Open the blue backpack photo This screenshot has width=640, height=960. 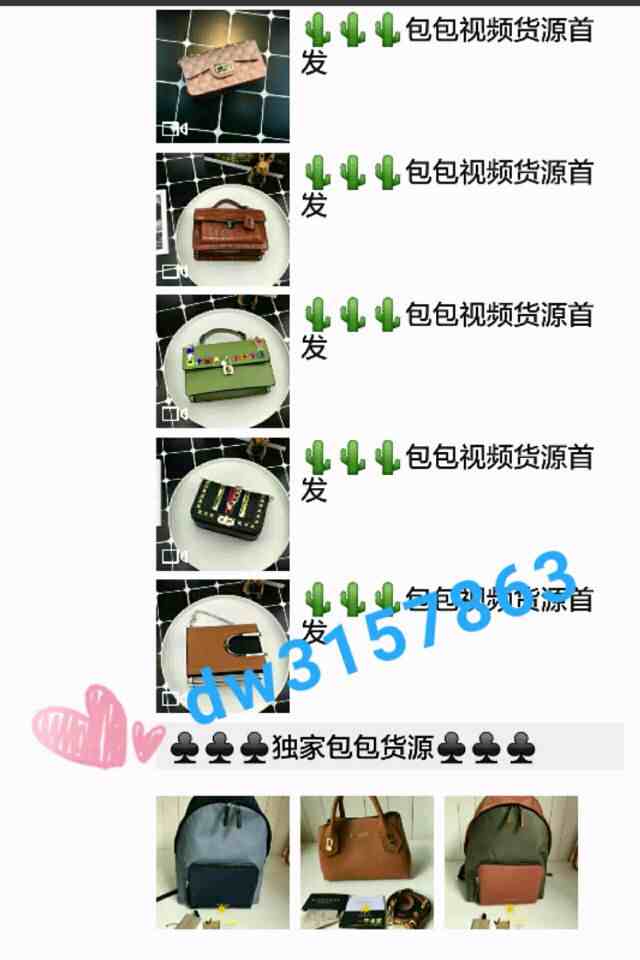coord(222,862)
